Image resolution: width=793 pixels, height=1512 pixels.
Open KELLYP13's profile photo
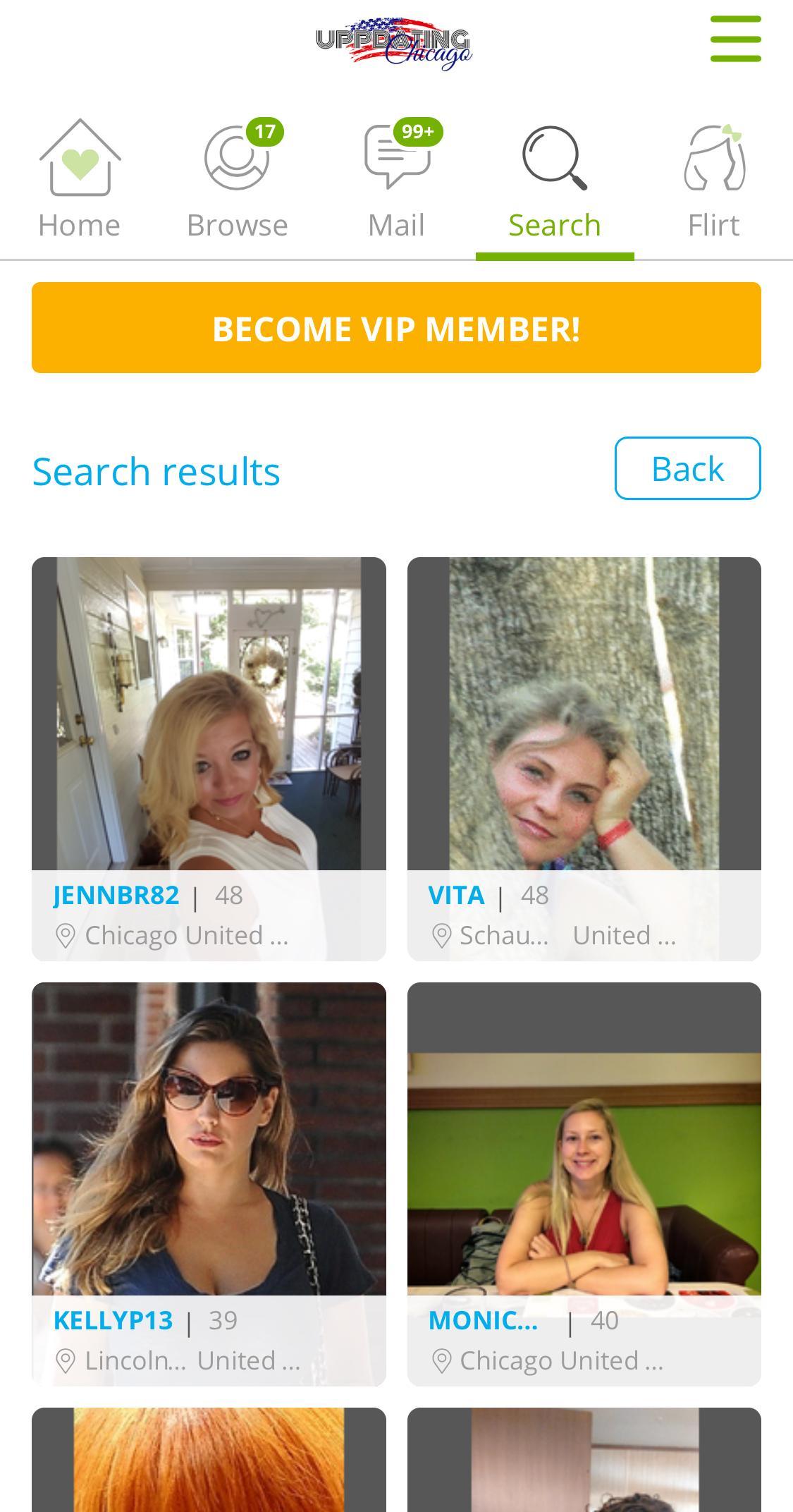tap(208, 1128)
